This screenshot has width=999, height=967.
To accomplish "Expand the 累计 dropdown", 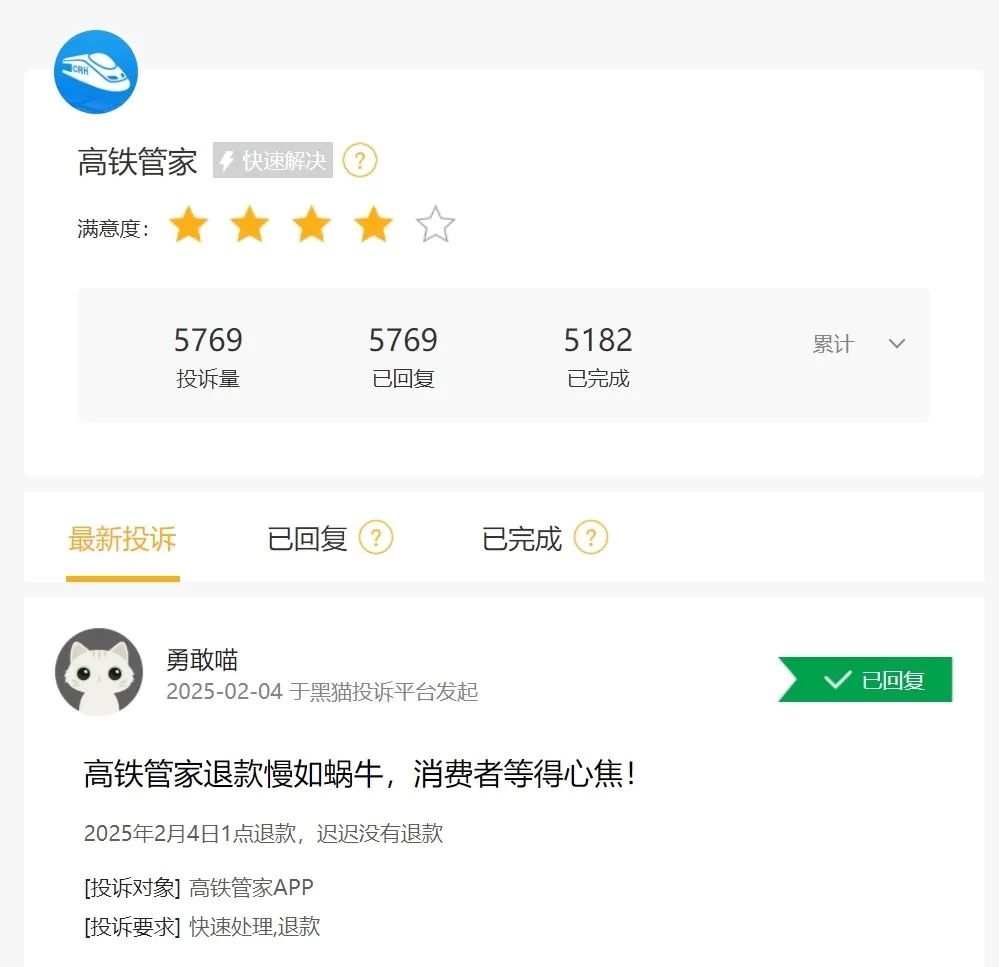I will click(859, 344).
